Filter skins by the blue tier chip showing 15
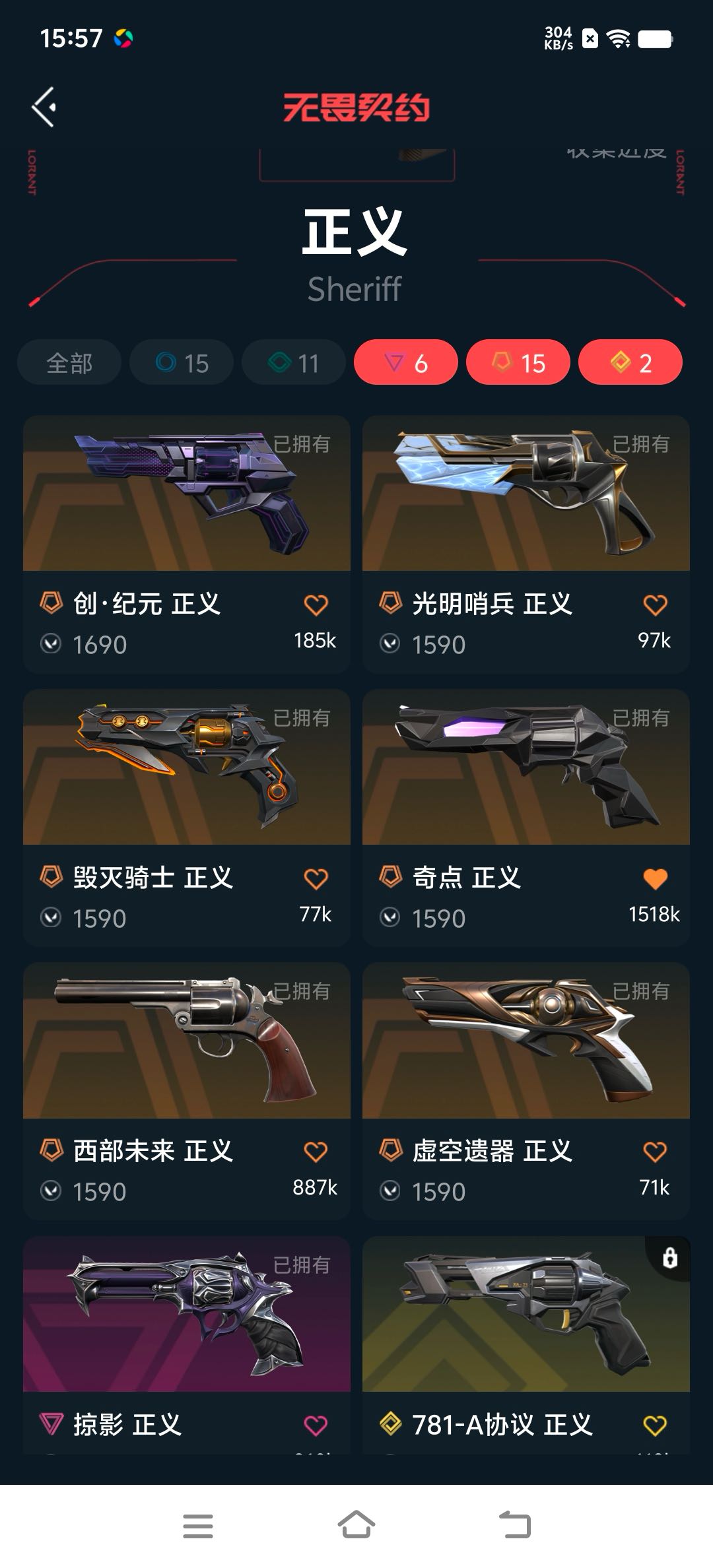Image resolution: width=713 pixels, height=1568 pixels. point(182,362)
